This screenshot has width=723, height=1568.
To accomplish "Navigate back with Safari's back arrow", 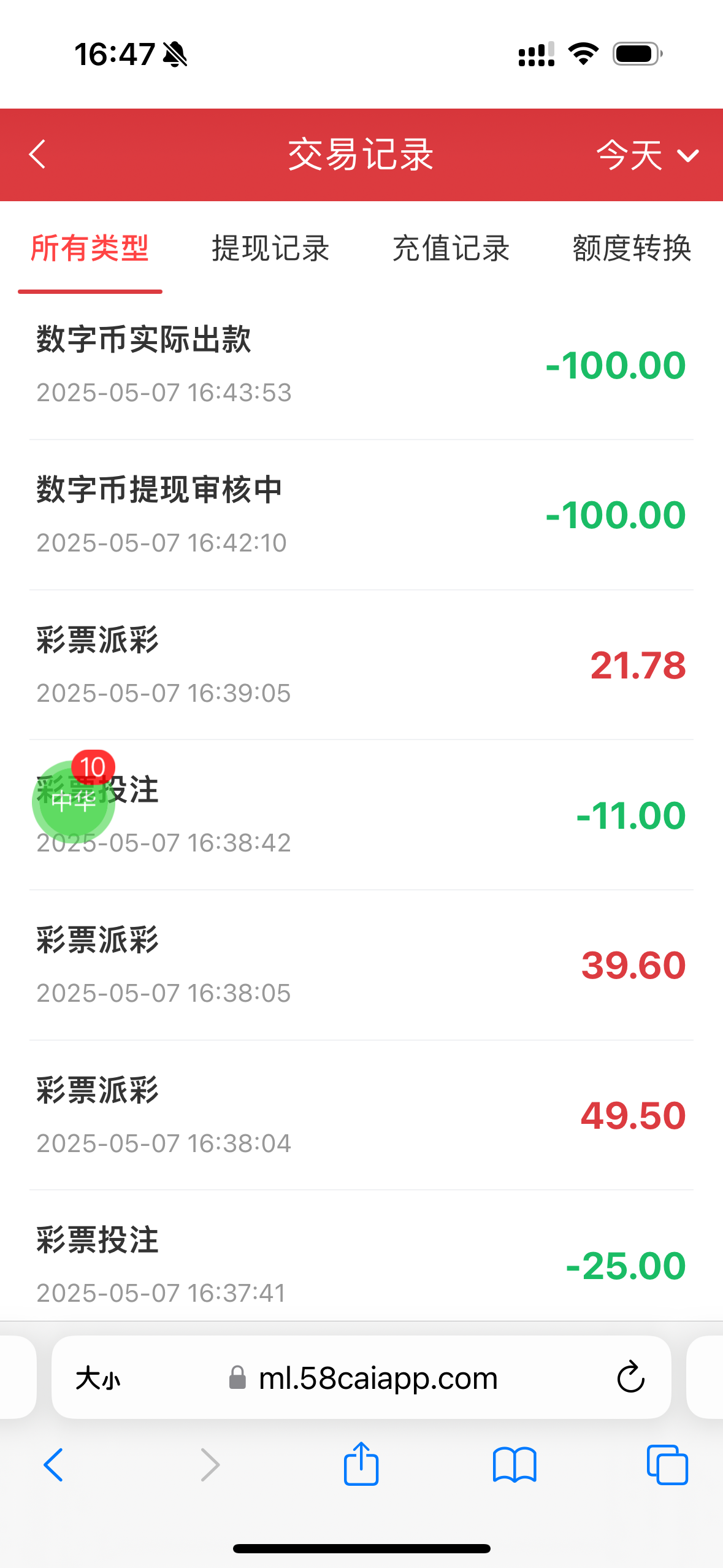I will [x=54, y=1466].
